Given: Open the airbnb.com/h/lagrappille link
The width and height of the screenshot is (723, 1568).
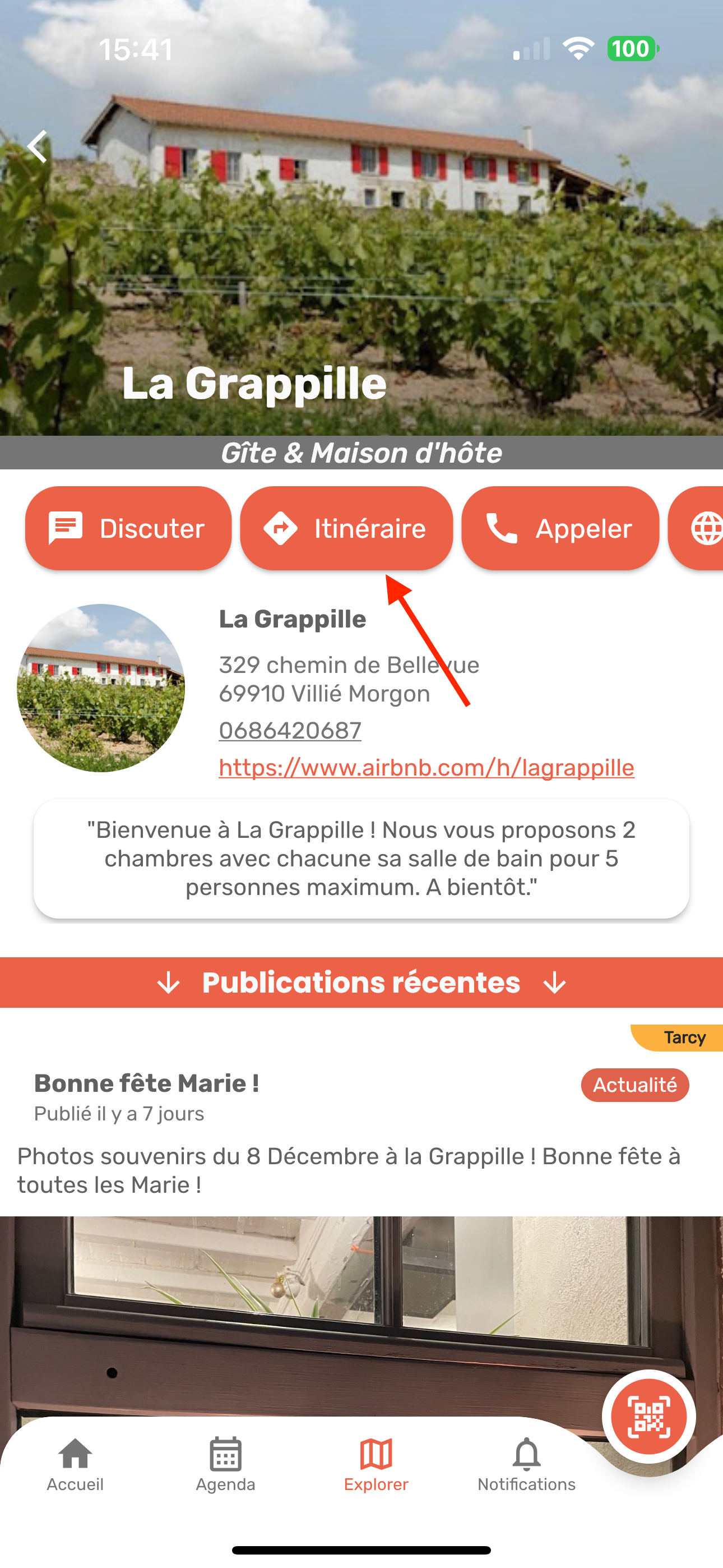Looking at the screenshot, I should click(426, 767).
